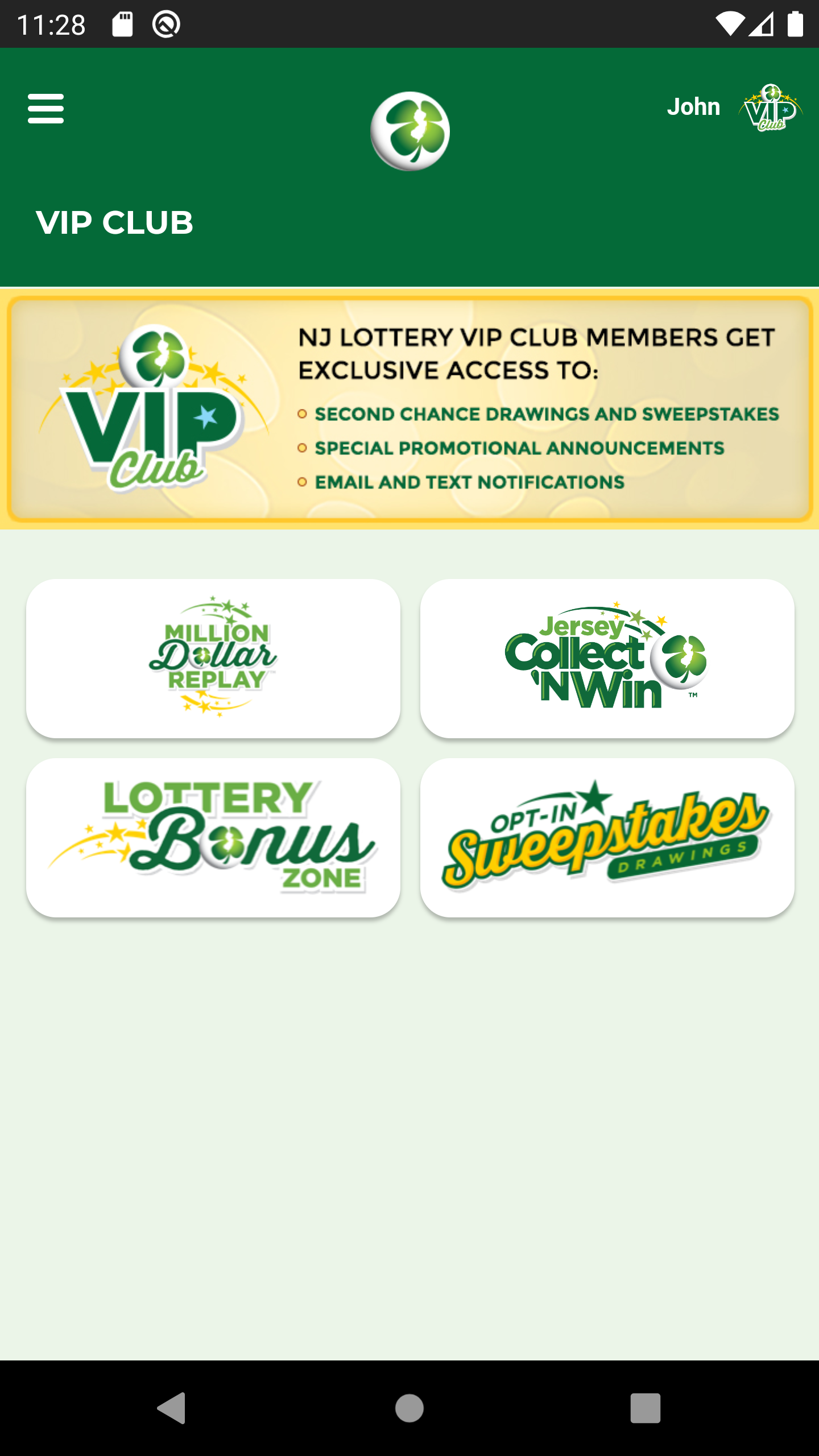
Task: Open the Million Dollar Replay card
Action: tap(213, 658)
